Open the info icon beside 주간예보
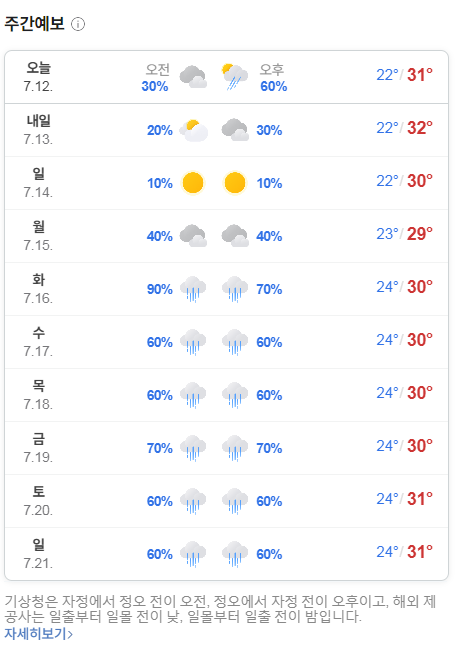This screenshot has height=653, width=457. point(78,24)
